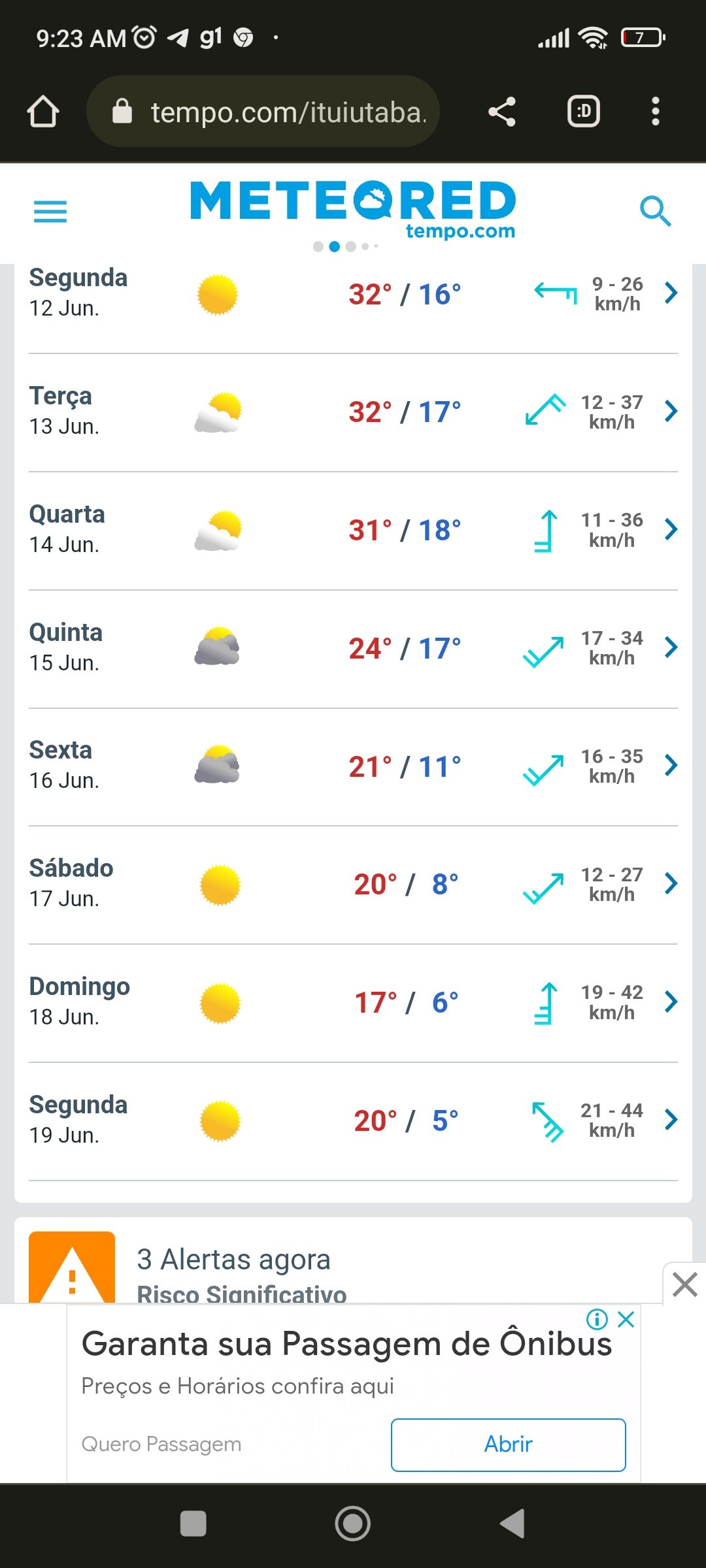Tap the tempo.com address bar
Image resolution: width=706 pixels, height=1568 pixels.
point(263,111)
